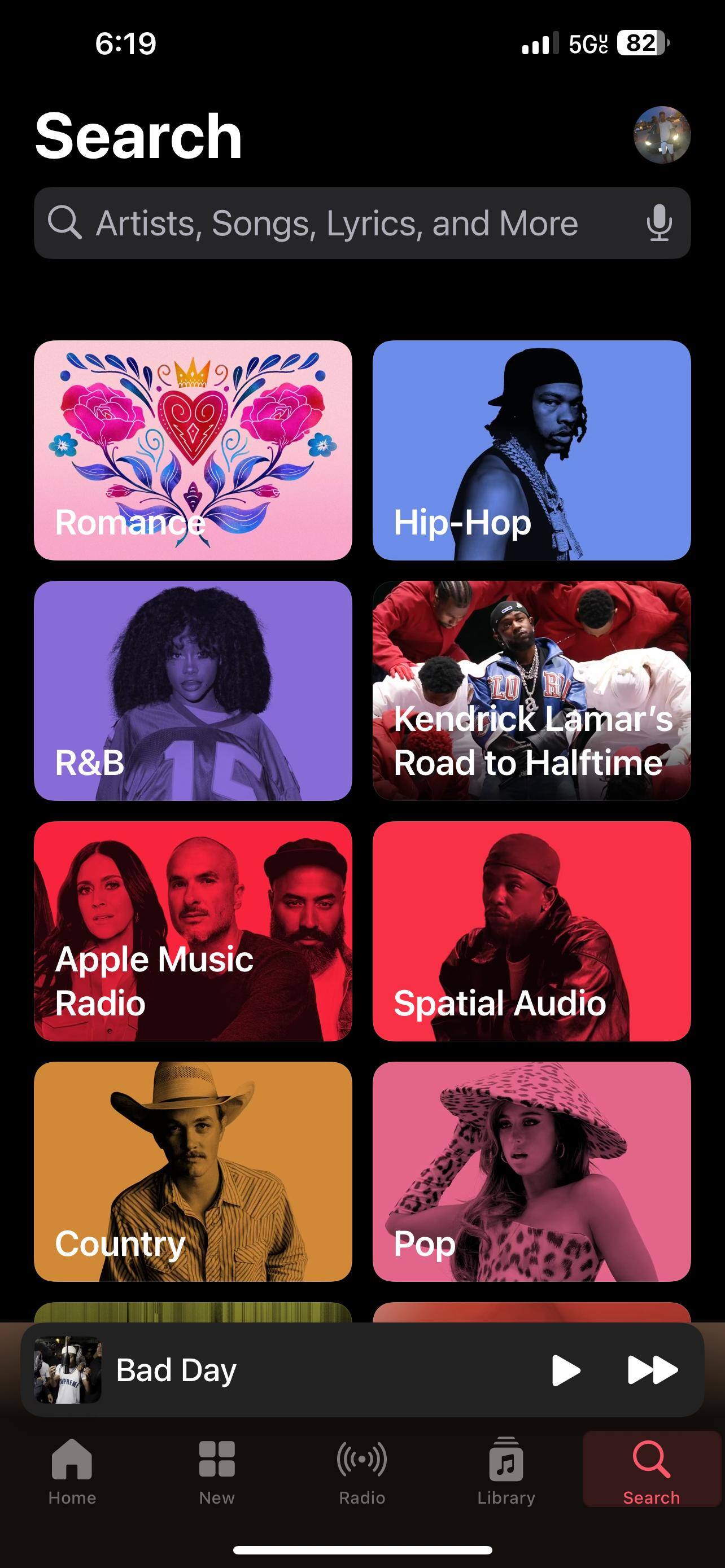Select the Search tab
Image resolution: width=725 pixels, height=1568 pixels.
[650, 1470]
